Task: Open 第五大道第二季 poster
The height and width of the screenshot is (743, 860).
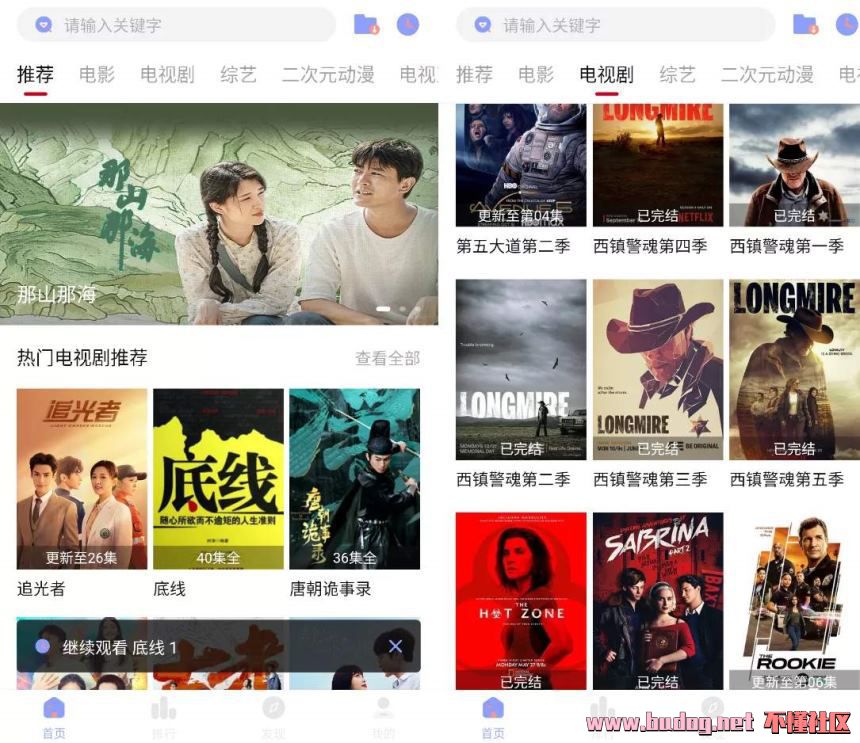Action: (521, 165)
